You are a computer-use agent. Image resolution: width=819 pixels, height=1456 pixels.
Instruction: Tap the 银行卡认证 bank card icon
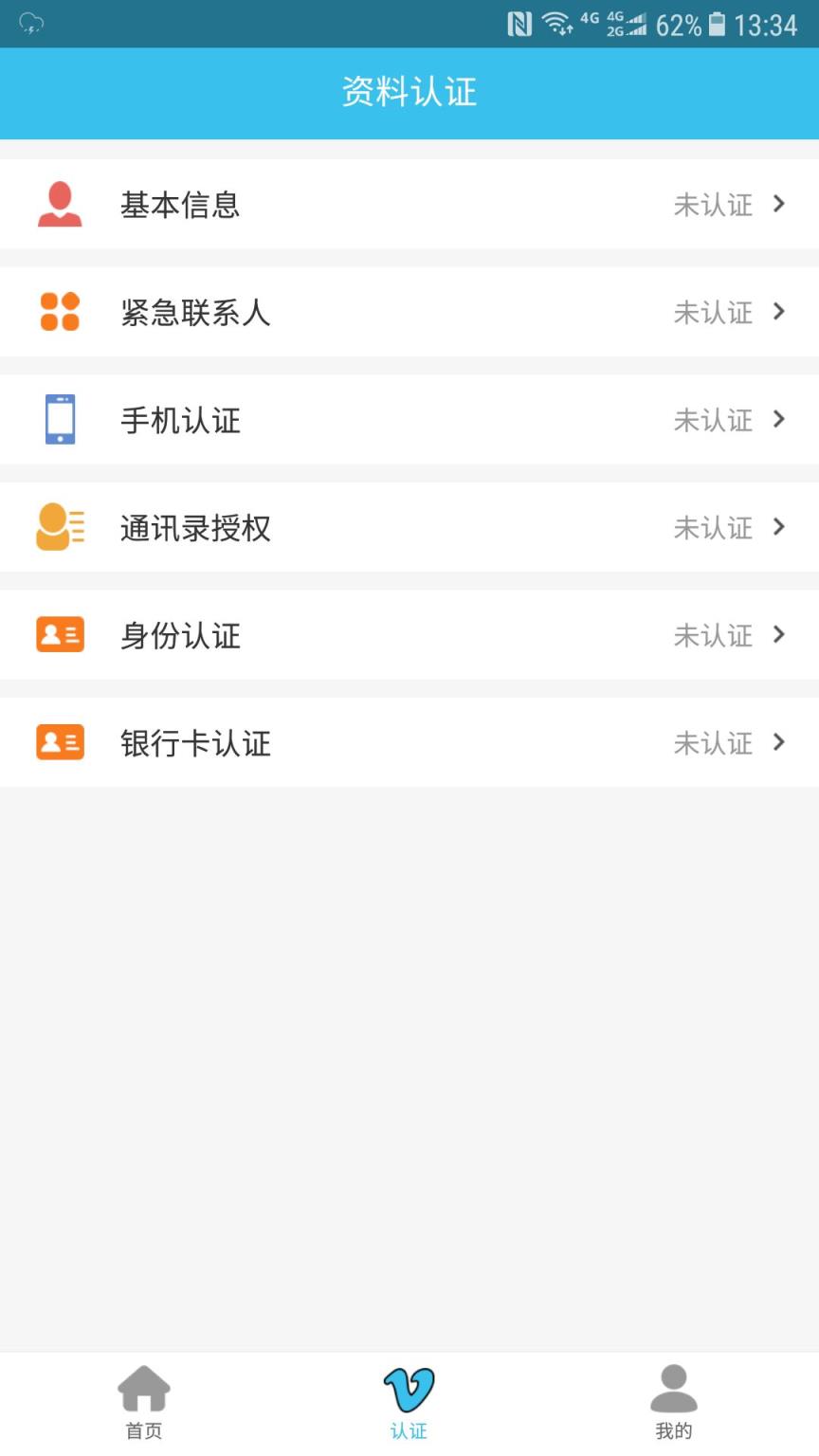[60, 742]
